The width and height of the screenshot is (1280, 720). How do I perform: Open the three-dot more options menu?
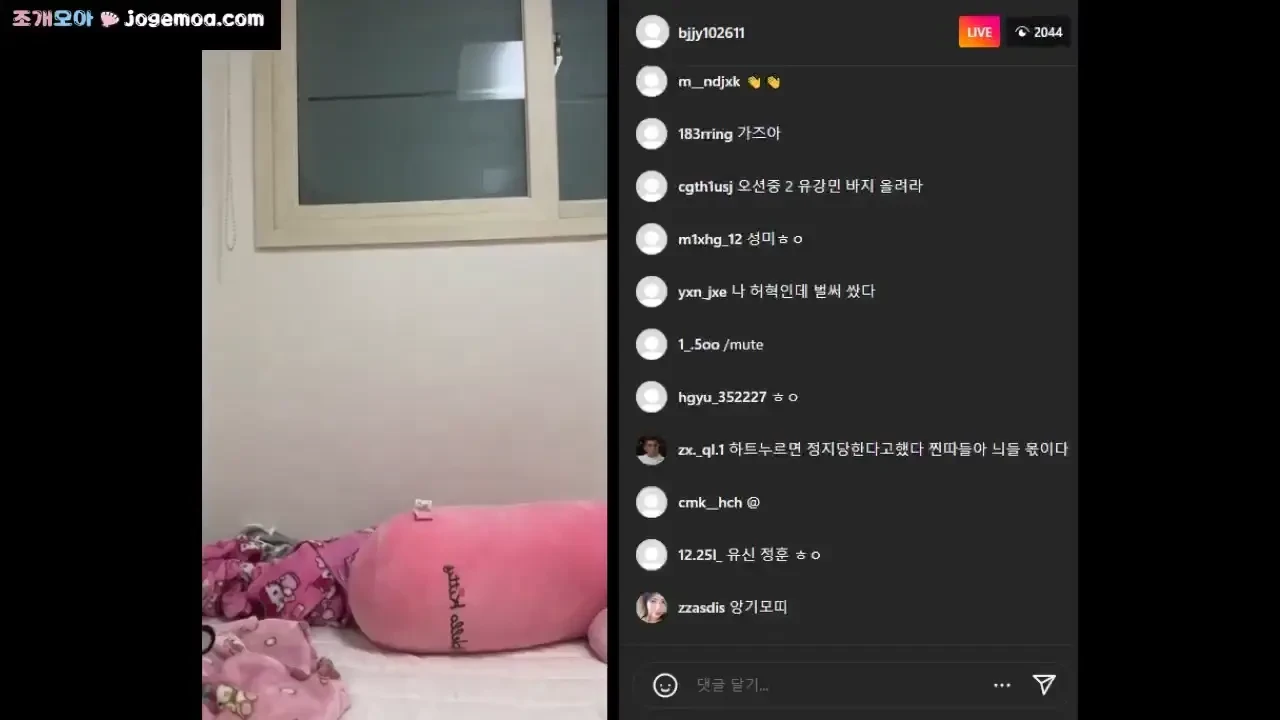pos(1002,685)
